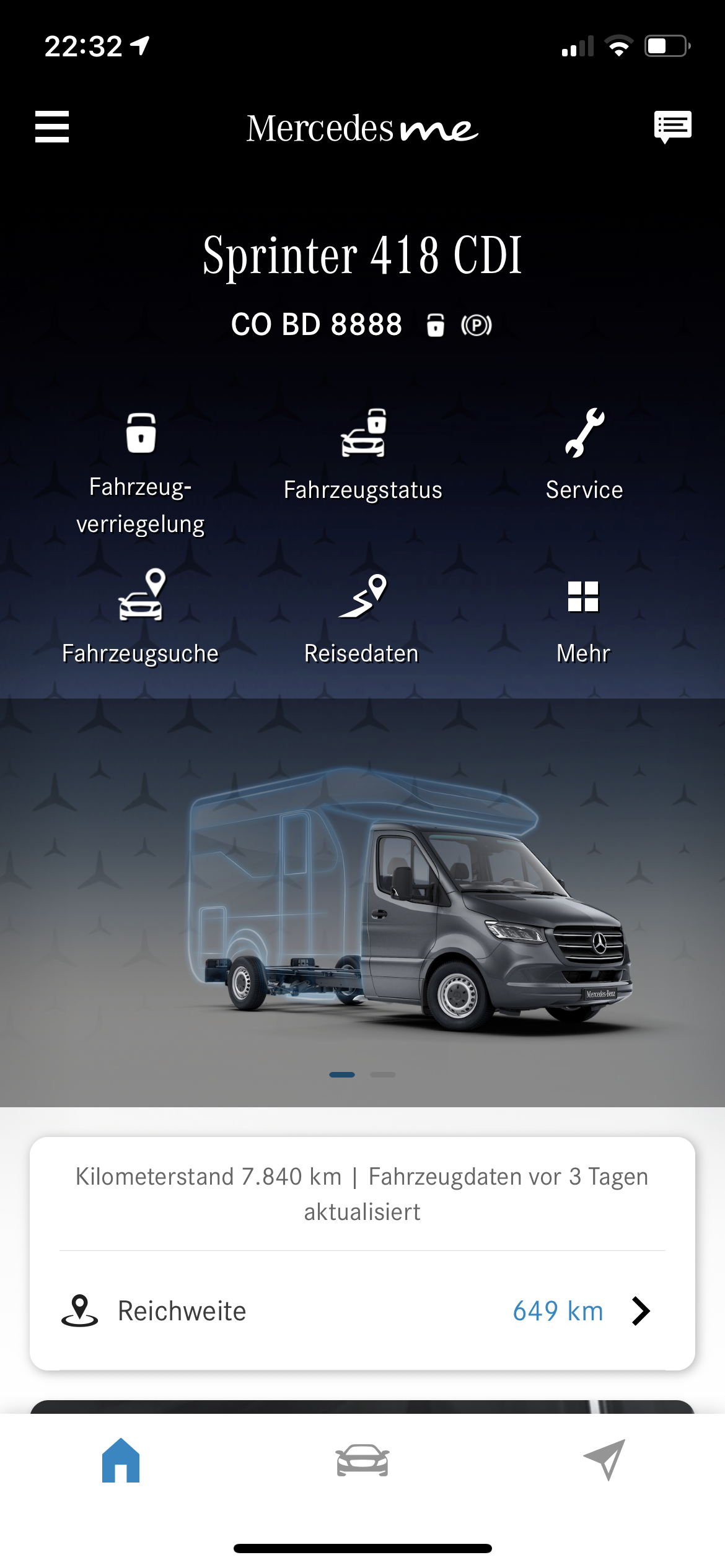Open the Reichweite 649 km row
725x1568 pixels.
(x=362, y=1311)
